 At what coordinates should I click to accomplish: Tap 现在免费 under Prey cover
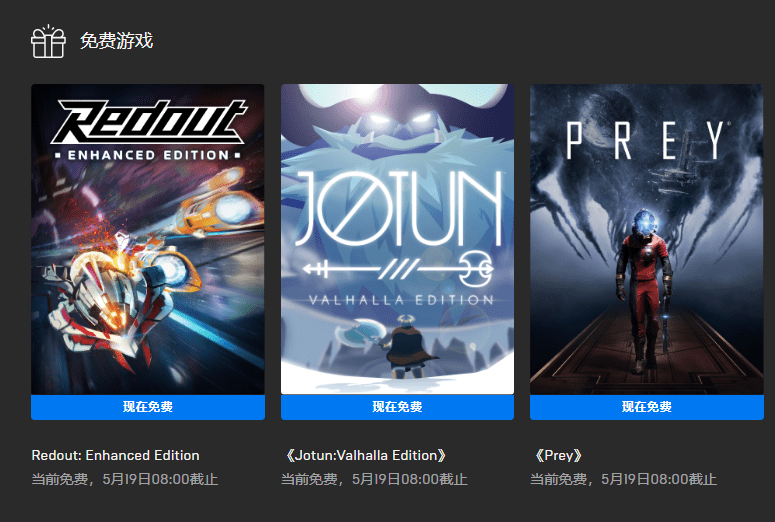[646, 407]
